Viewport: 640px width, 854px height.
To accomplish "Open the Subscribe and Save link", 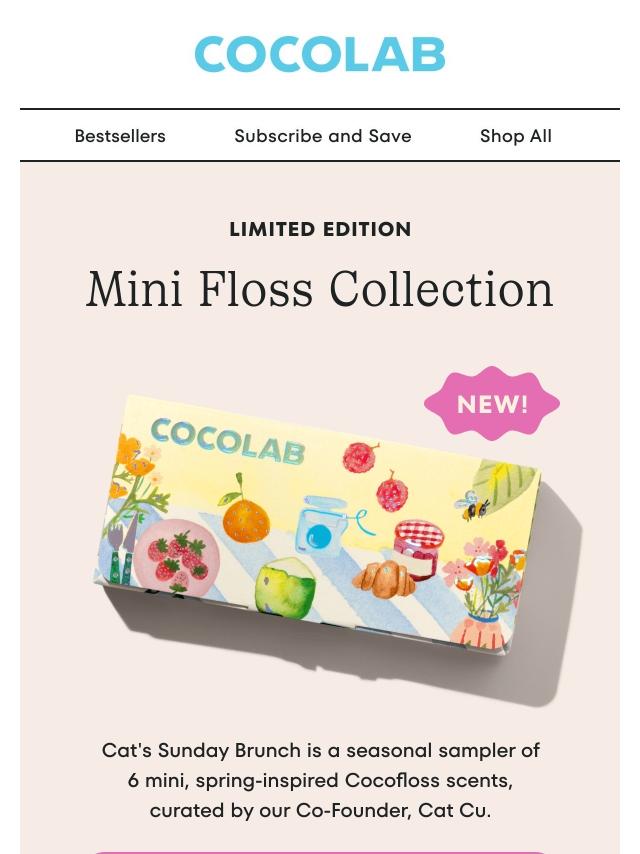I will (x=322, y=136).
